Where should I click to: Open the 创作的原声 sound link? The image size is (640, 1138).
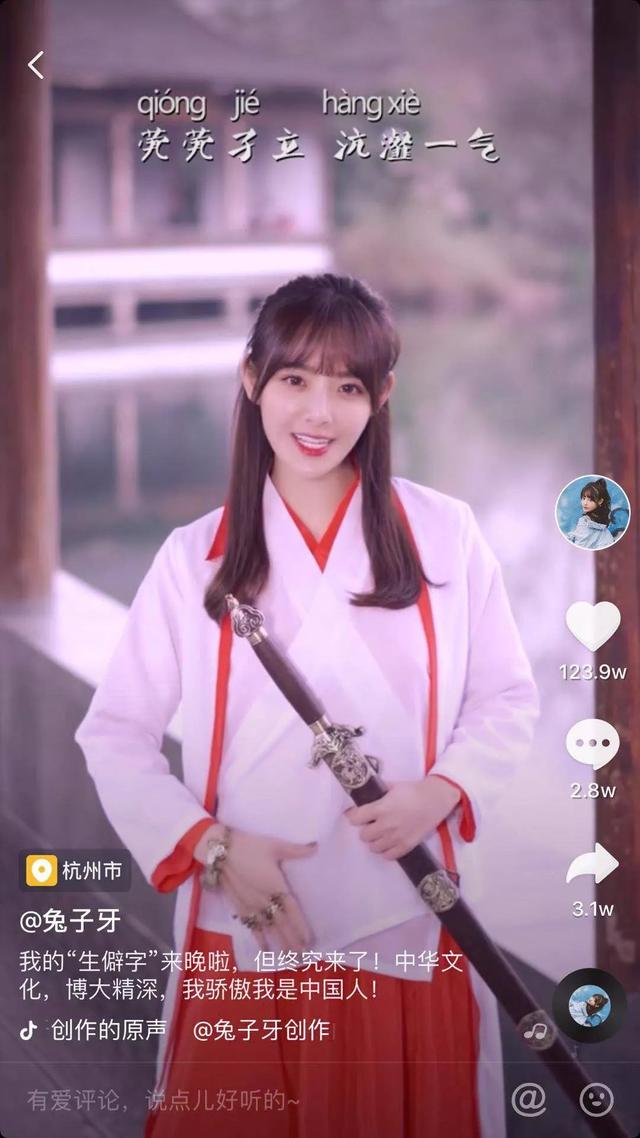107,1030
